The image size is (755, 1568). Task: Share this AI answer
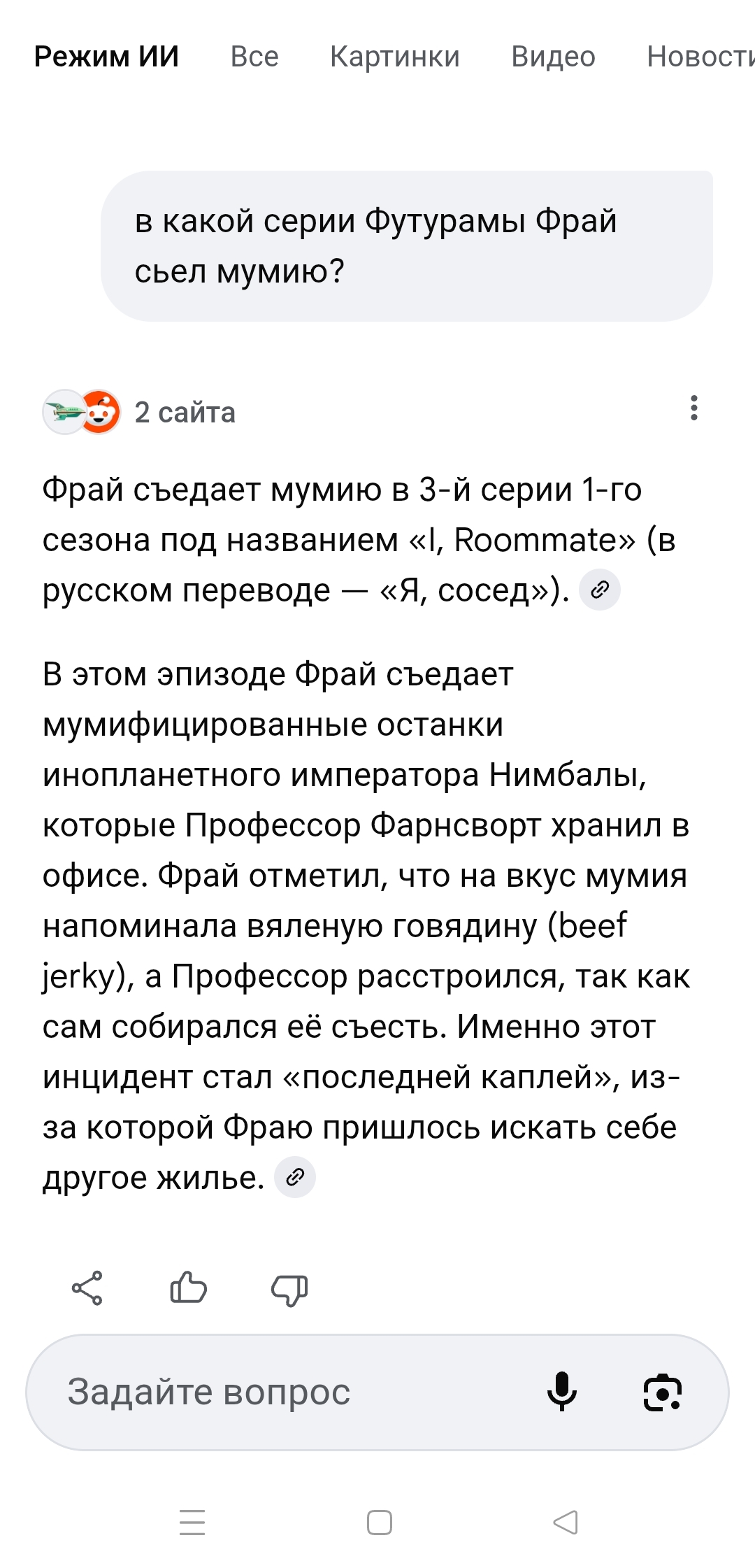coord(87,1288)
